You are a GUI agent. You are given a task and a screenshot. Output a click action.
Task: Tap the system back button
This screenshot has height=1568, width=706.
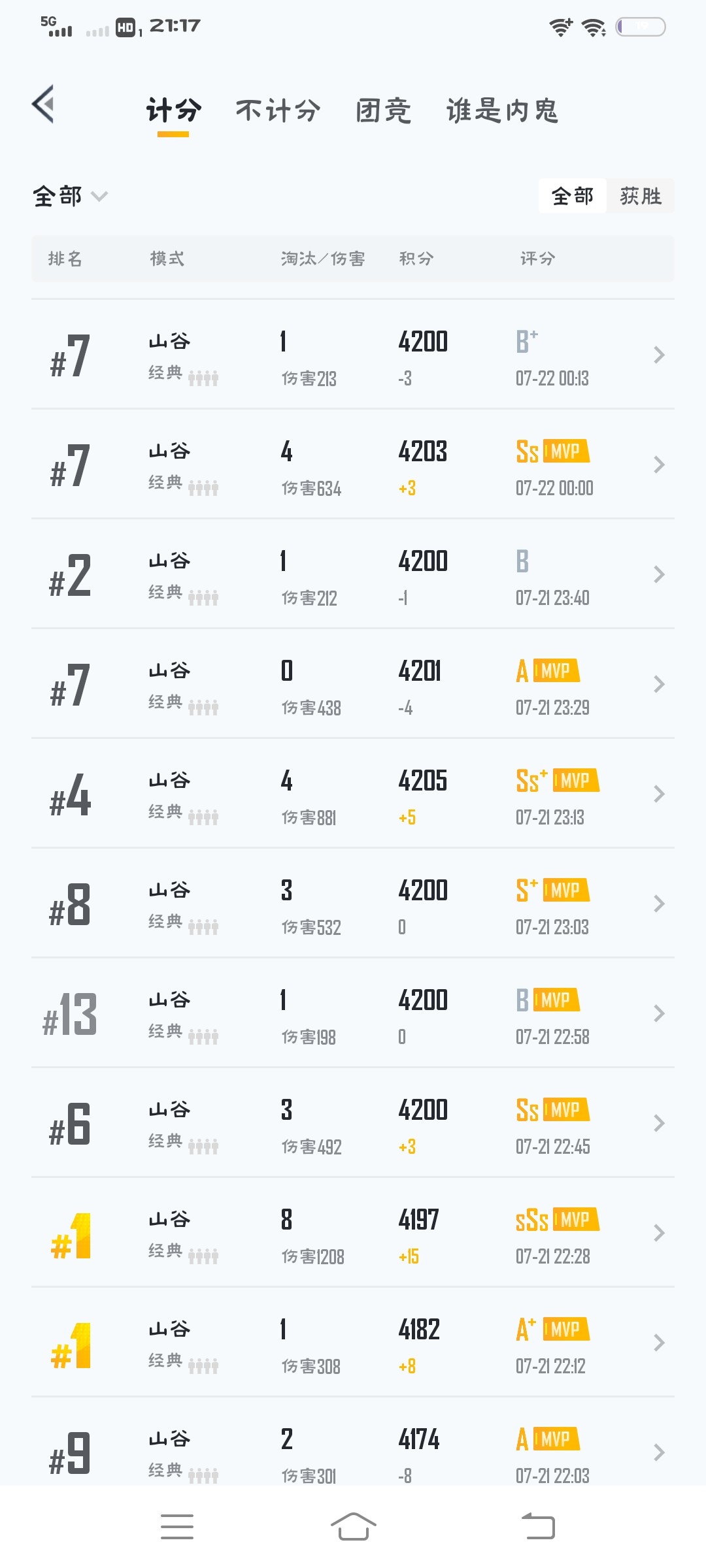[539, 1527]
